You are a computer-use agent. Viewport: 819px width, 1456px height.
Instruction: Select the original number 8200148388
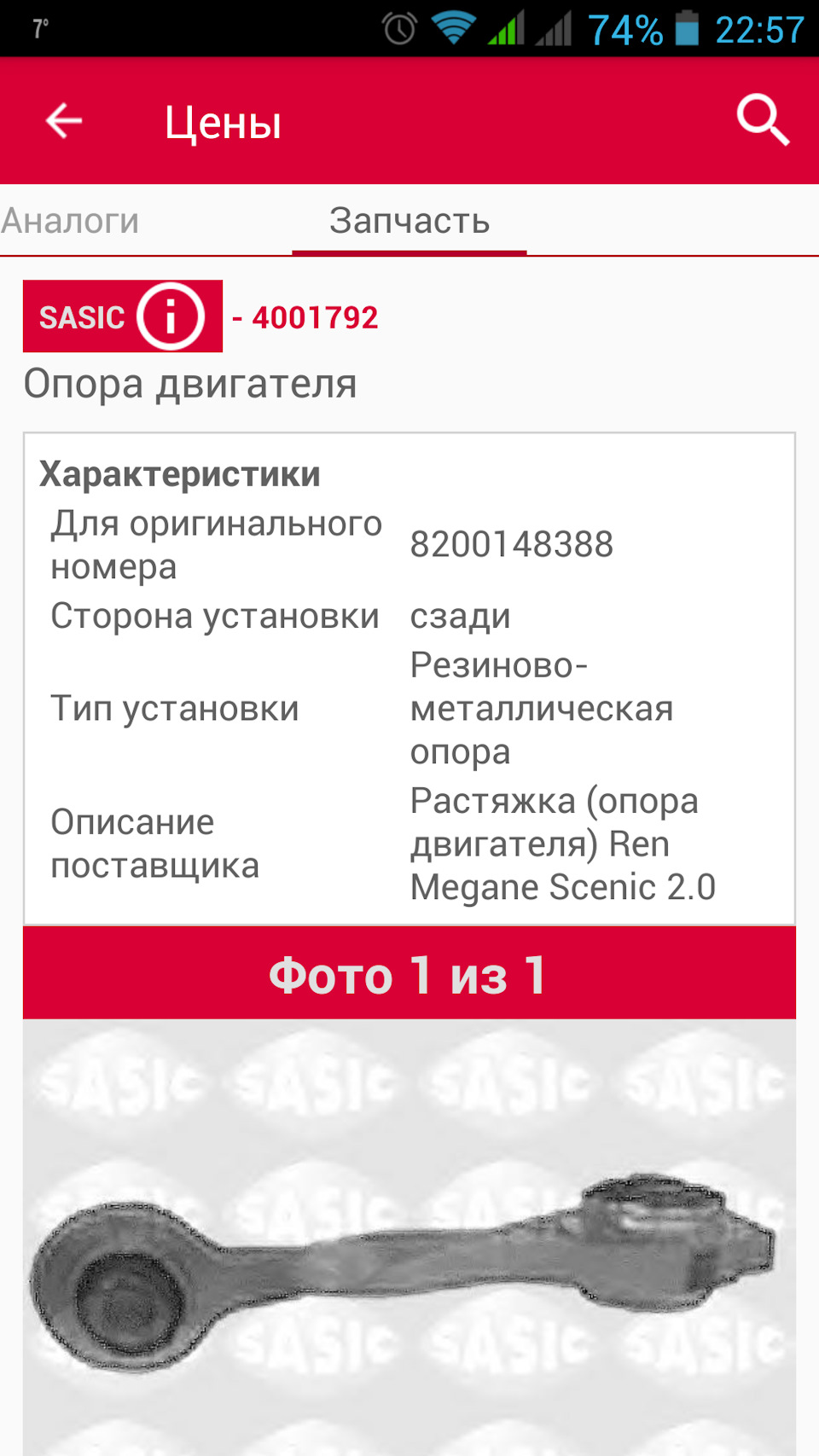point(512,544)
